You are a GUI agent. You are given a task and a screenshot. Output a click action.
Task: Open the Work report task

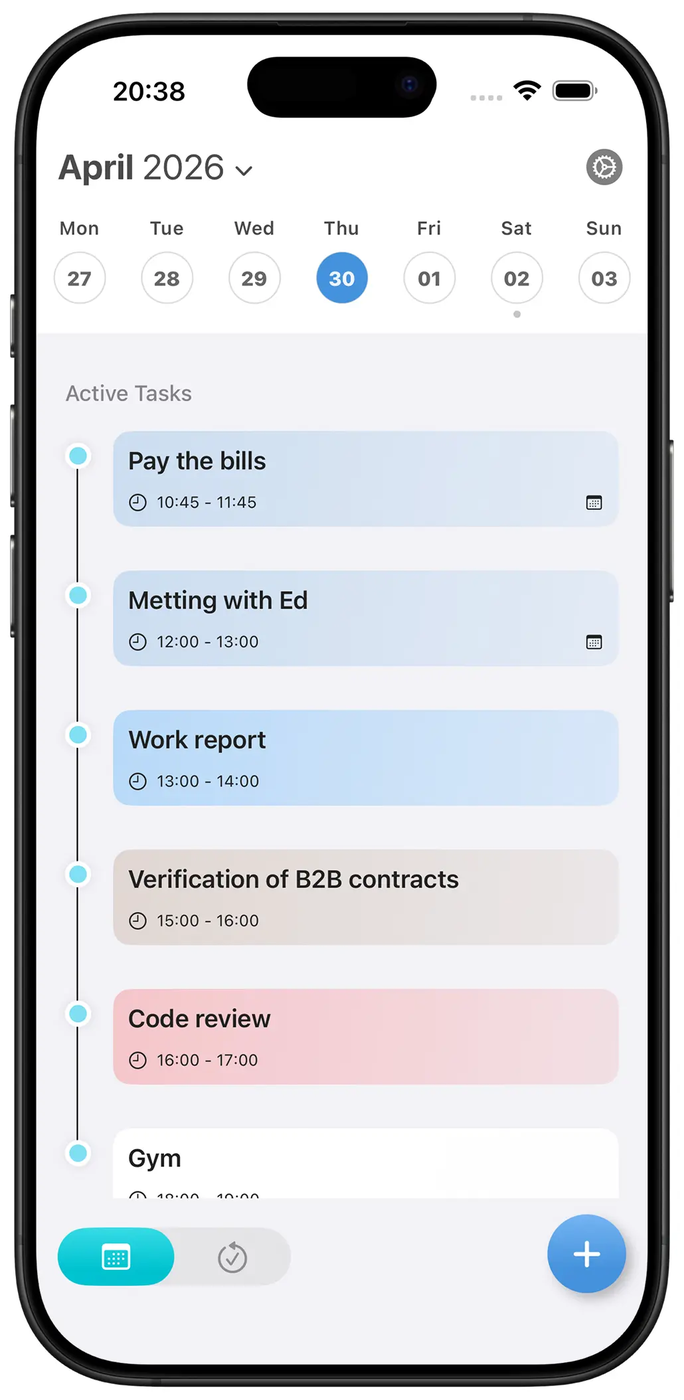pyautogui.click(x=366, y=758)
